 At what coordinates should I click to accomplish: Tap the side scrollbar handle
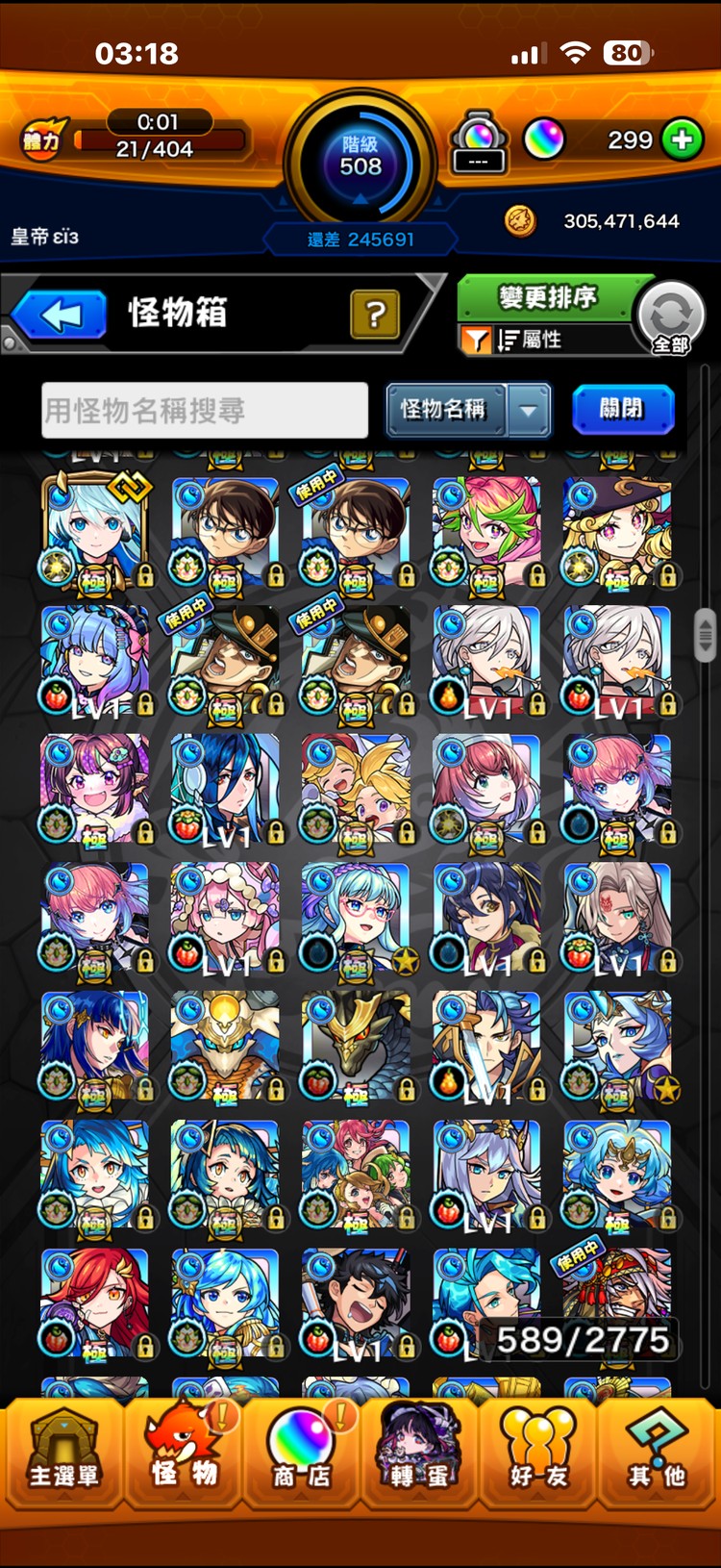coord(705,635)
